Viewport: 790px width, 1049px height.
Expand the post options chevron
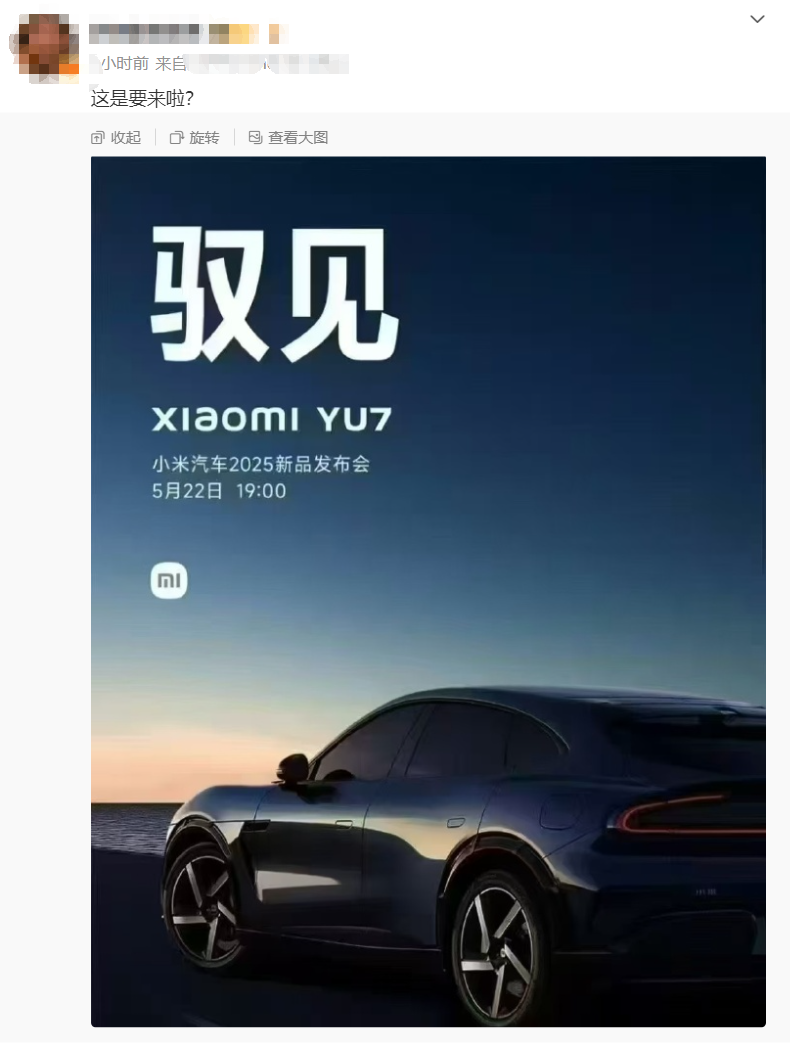(757, 19)
